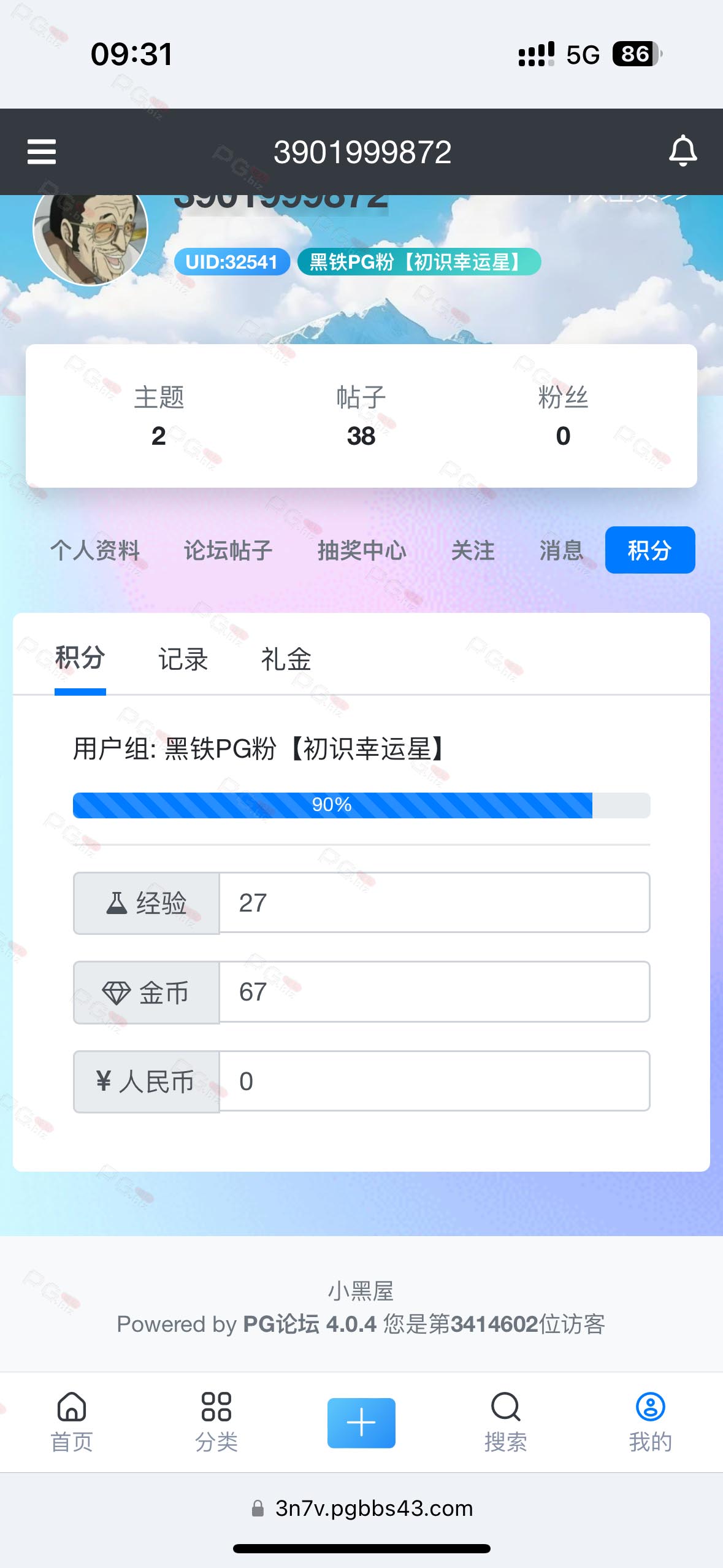Open the 个人资料 tab
Viewport: 723px width, 1568px height.
coord(95,550)
